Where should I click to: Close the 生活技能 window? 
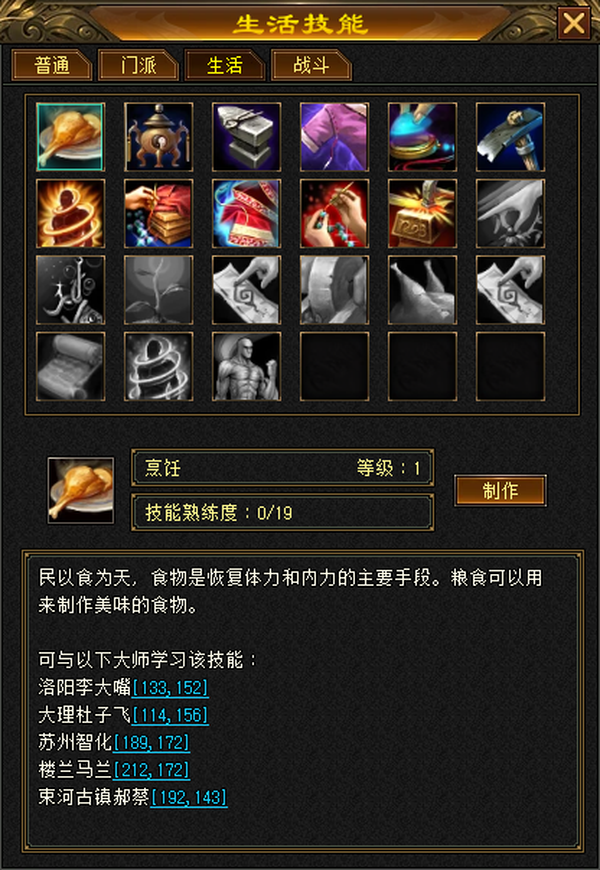tap(574, 23)
